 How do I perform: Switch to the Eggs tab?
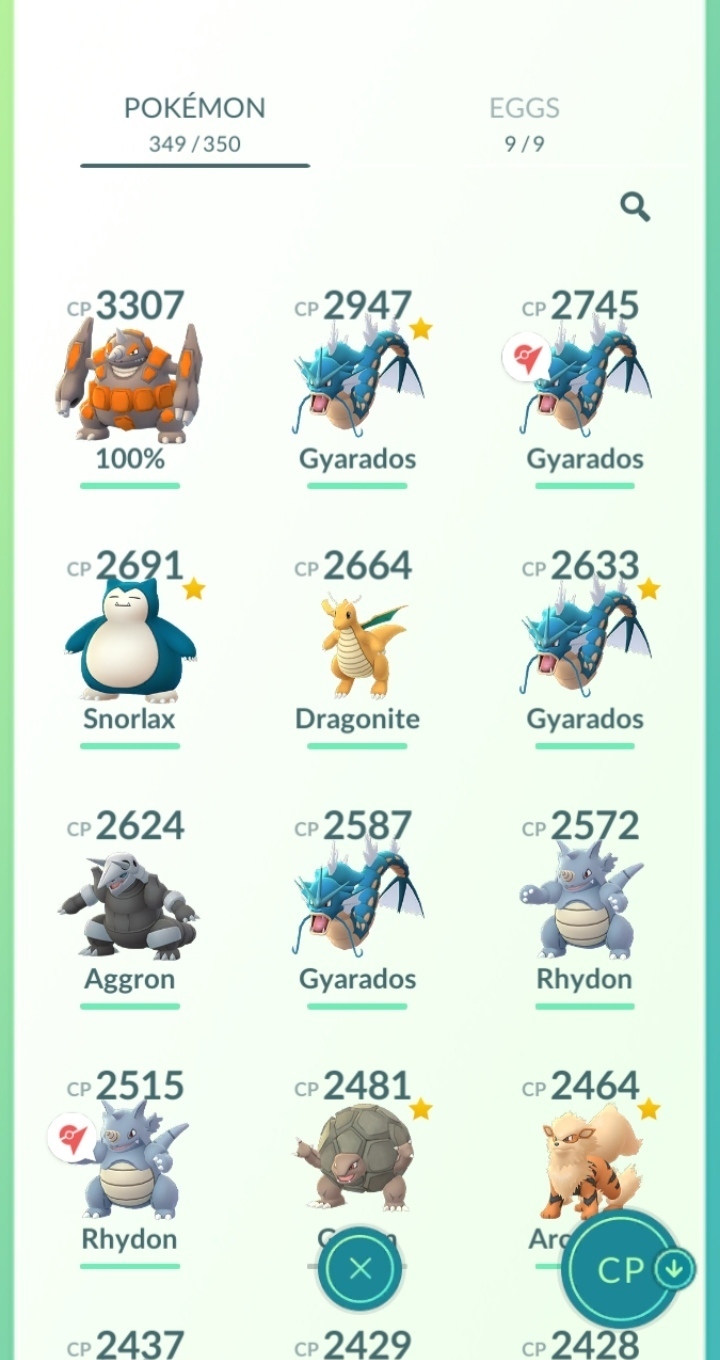[x=524, y=123]
